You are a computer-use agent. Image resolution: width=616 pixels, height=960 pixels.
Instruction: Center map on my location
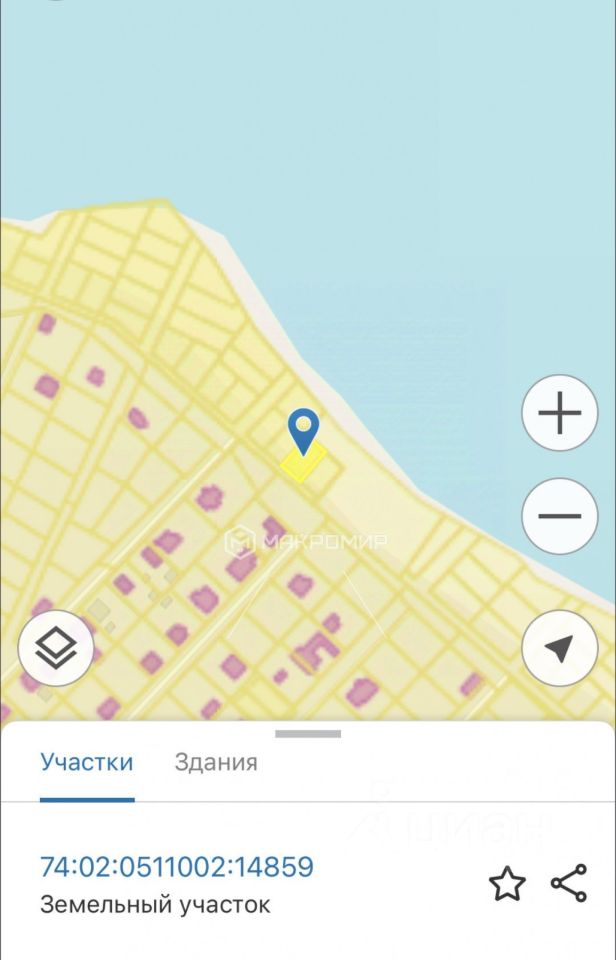tap(559, 648)
